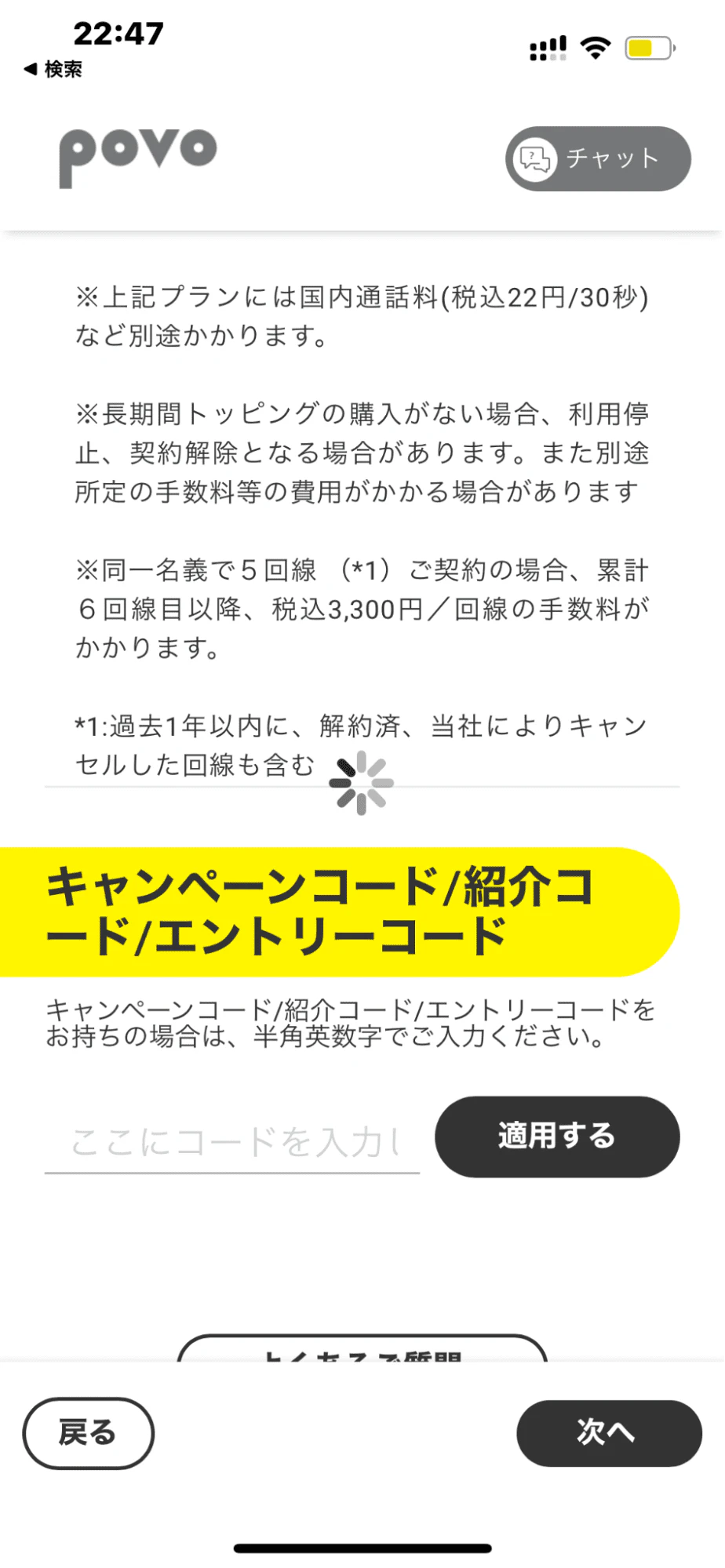
Task: Go back with the 戻る button
Action: pos(88,1432)
